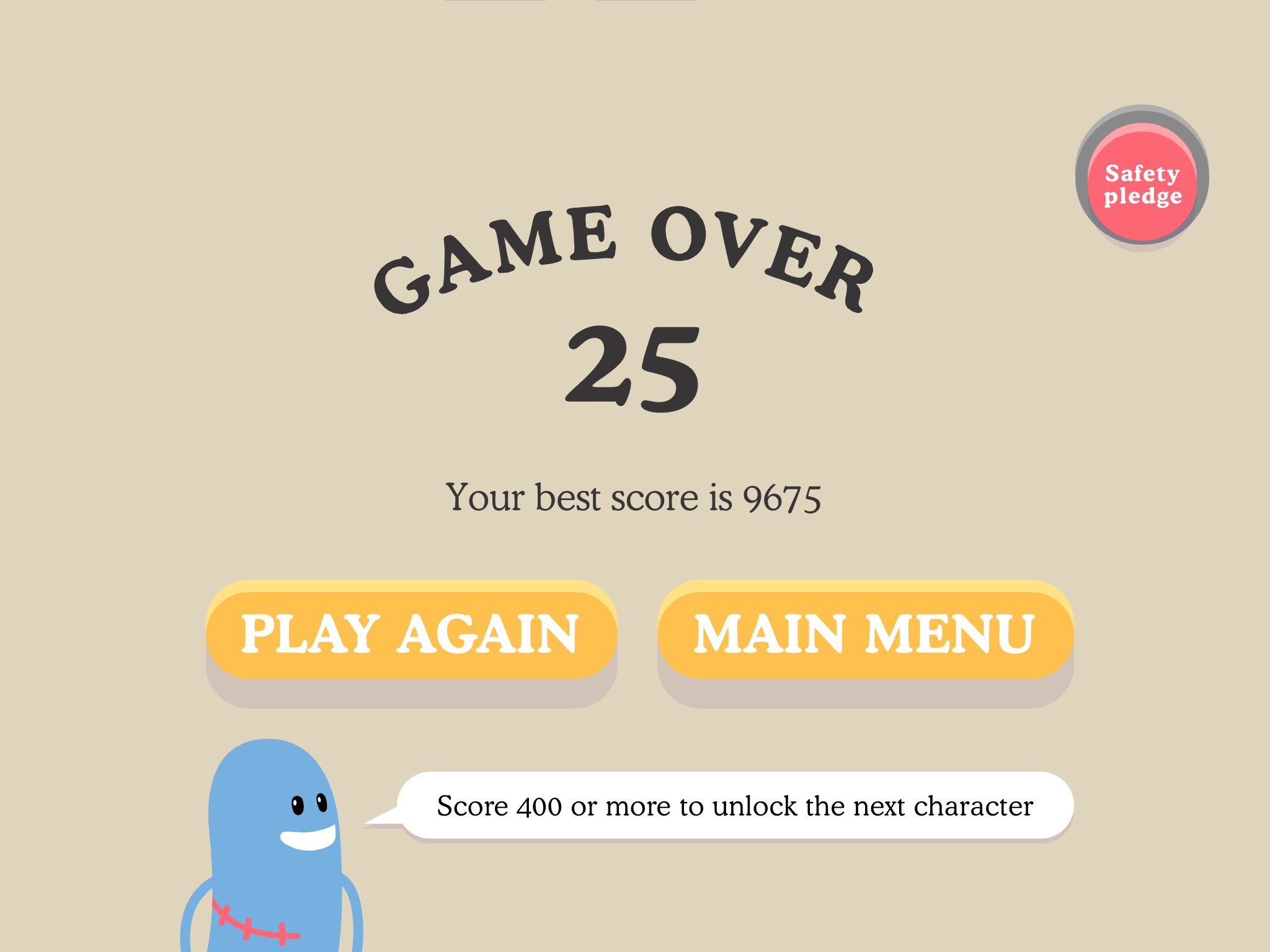Return to the MAIN MENU
The width and height of the screenshot is (1270, 952).
click(x=865, y=634)
